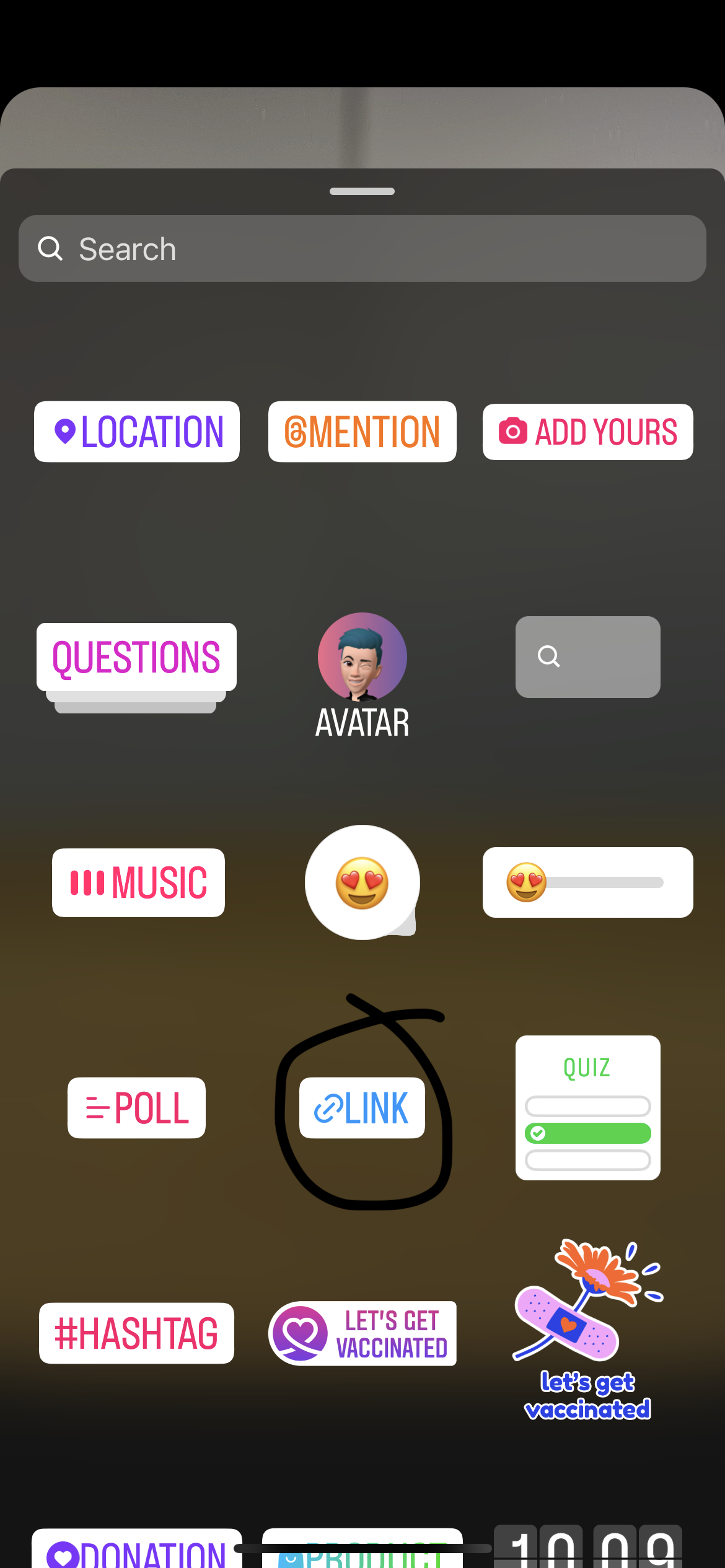Choose the purple Let's Get Vaccinated badge sticker

(x=362, y=1333)
